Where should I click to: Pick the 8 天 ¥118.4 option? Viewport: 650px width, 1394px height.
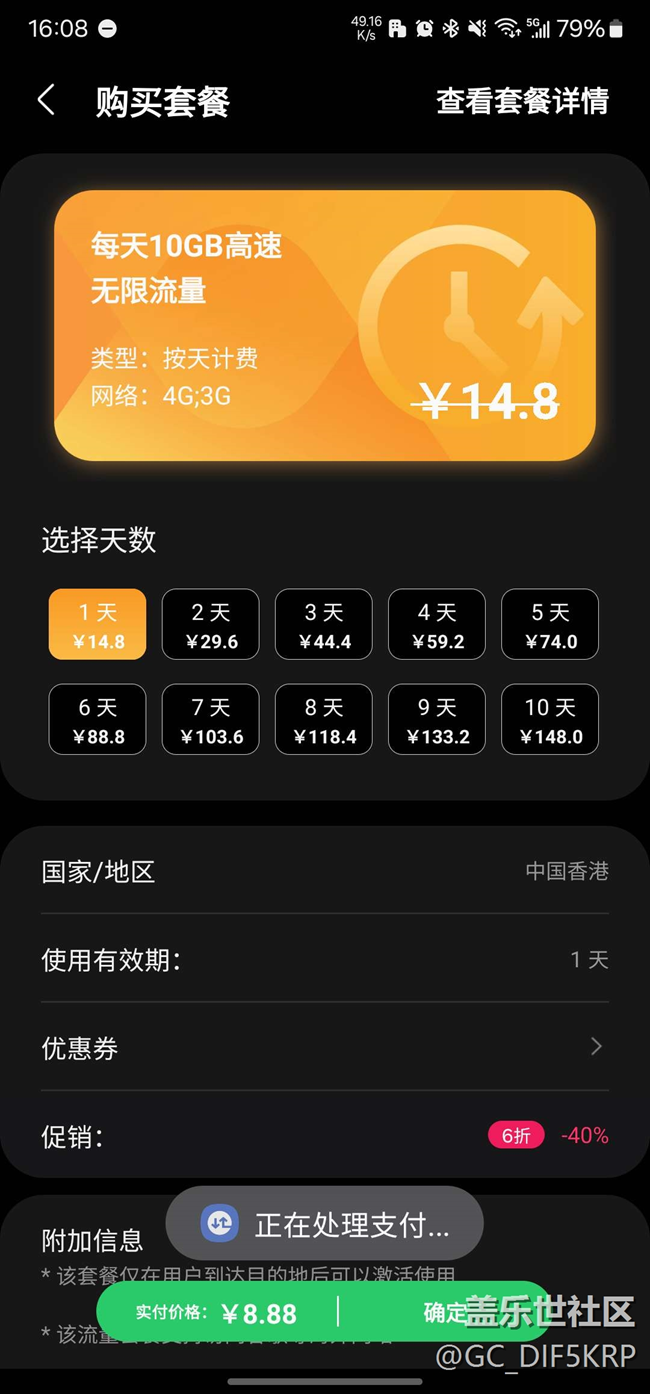[324, 720]
